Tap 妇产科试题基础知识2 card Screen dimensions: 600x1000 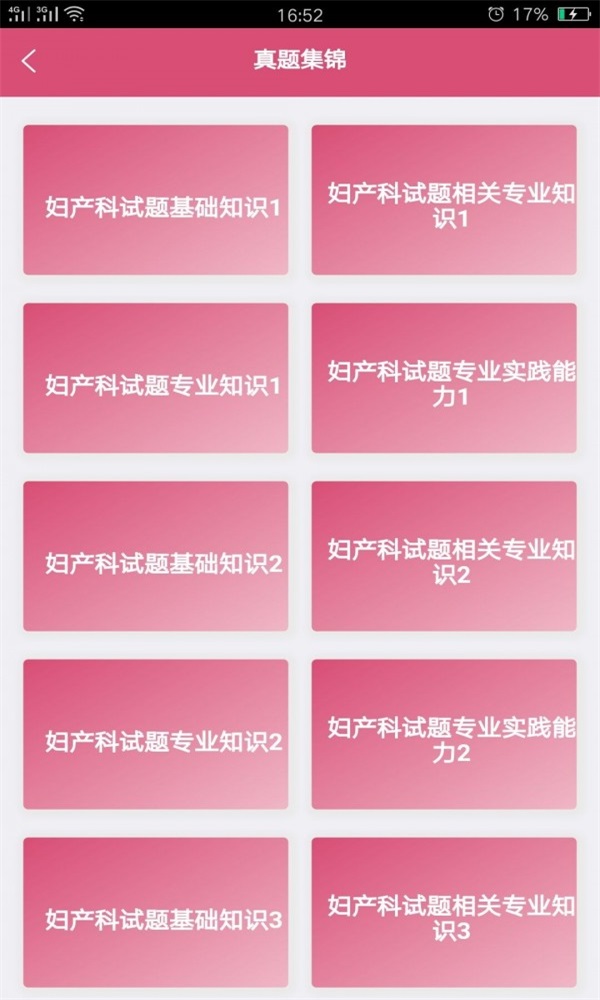[156, 556]
